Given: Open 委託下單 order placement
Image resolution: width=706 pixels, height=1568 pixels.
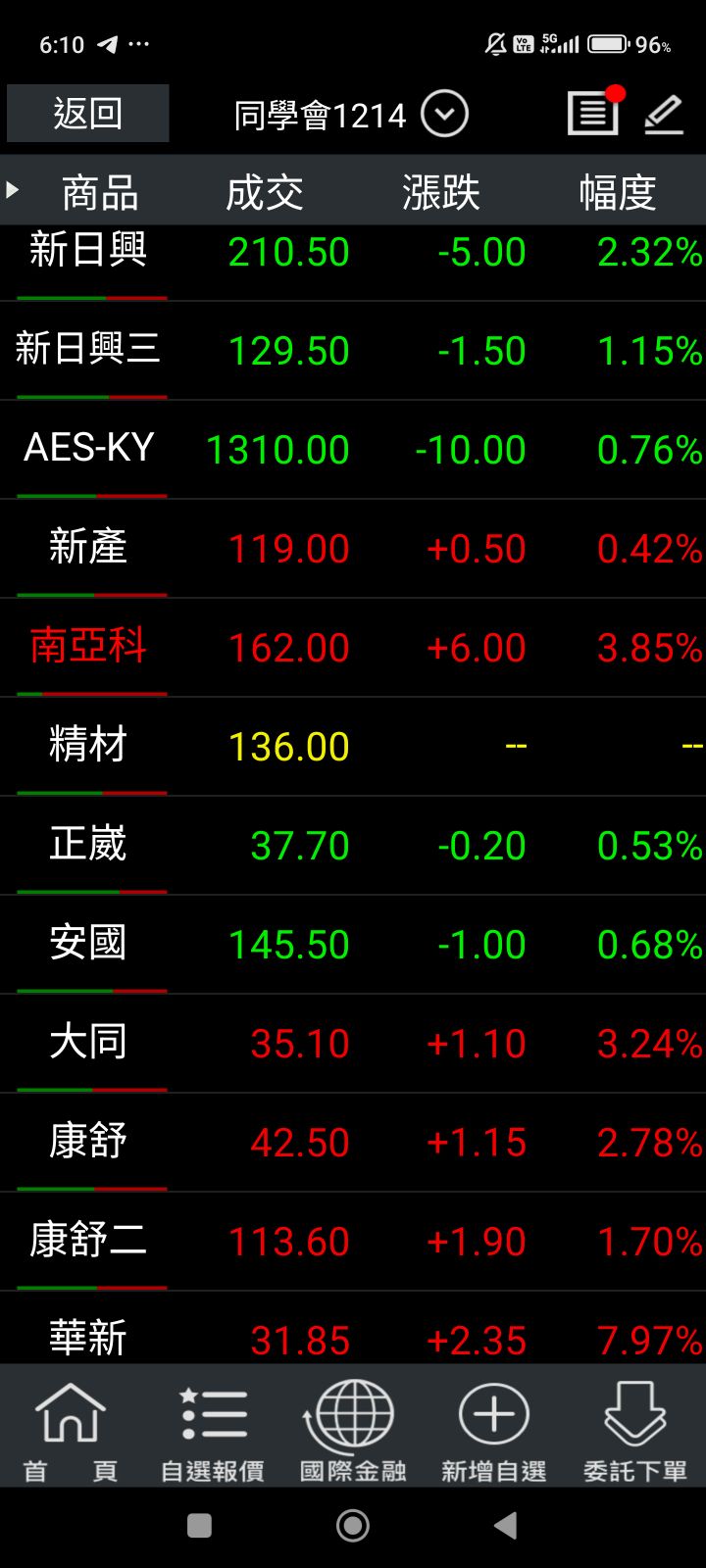Looking at the screenshot, I should (x=634, y=1431).
